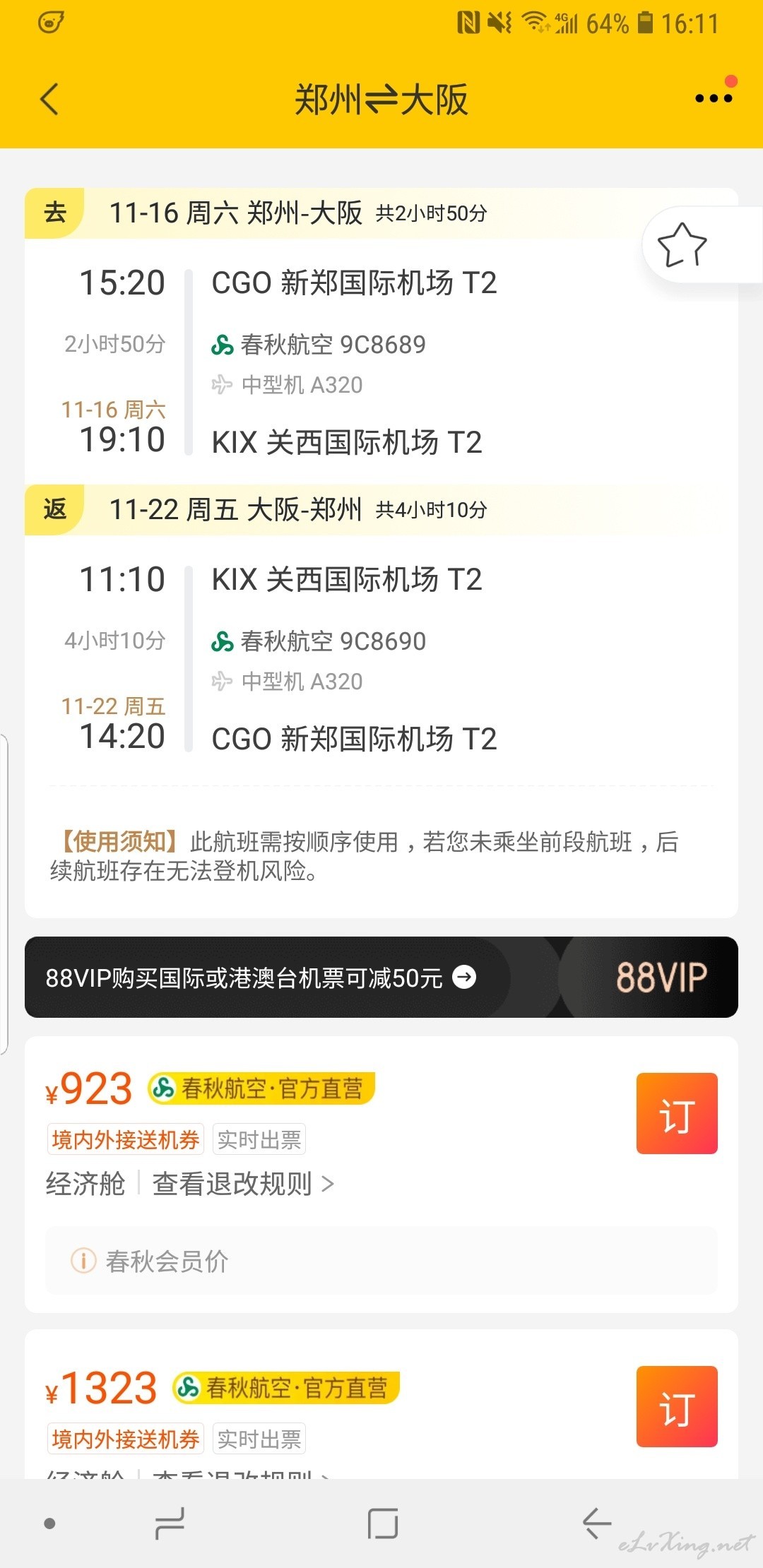Go back from the 郑州⇌大阪 page

pyautogui.click(x=49, y=99)
